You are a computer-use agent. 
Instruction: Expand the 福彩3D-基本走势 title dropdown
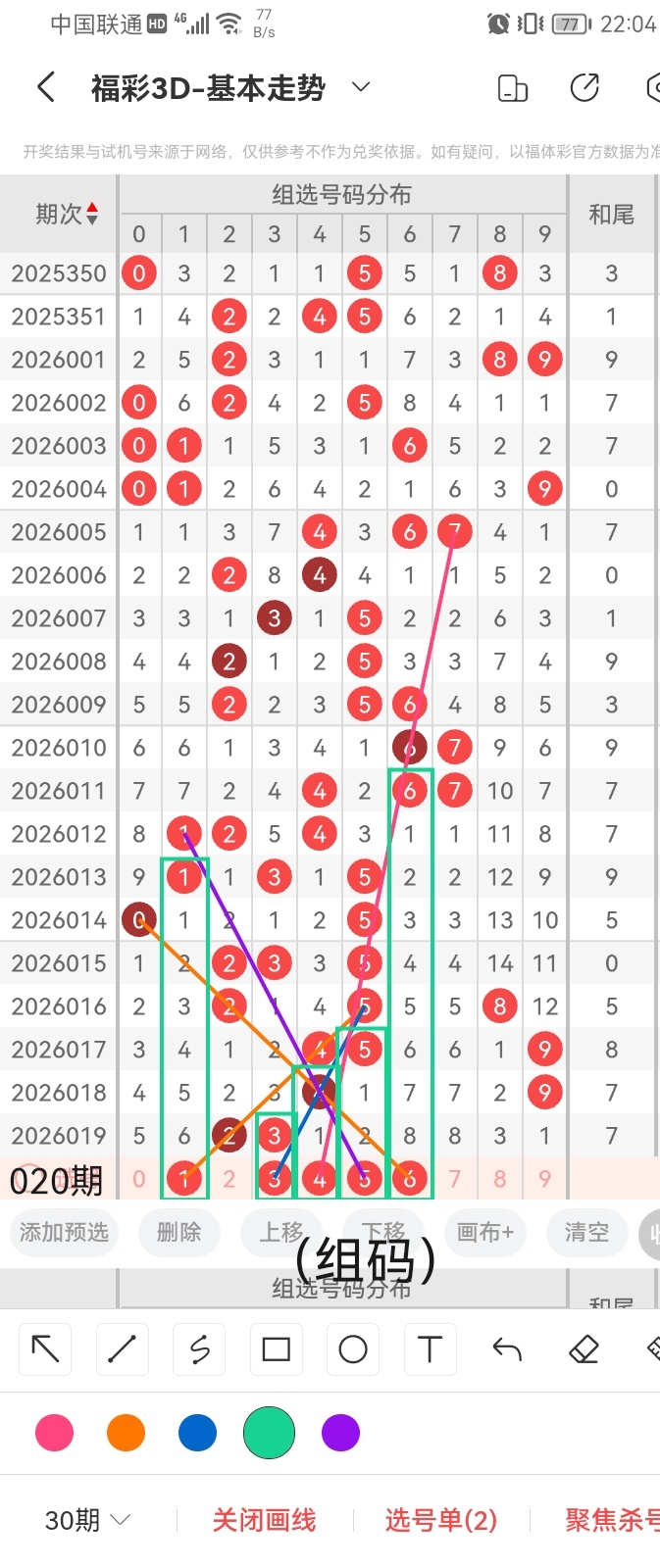(361, 87)
